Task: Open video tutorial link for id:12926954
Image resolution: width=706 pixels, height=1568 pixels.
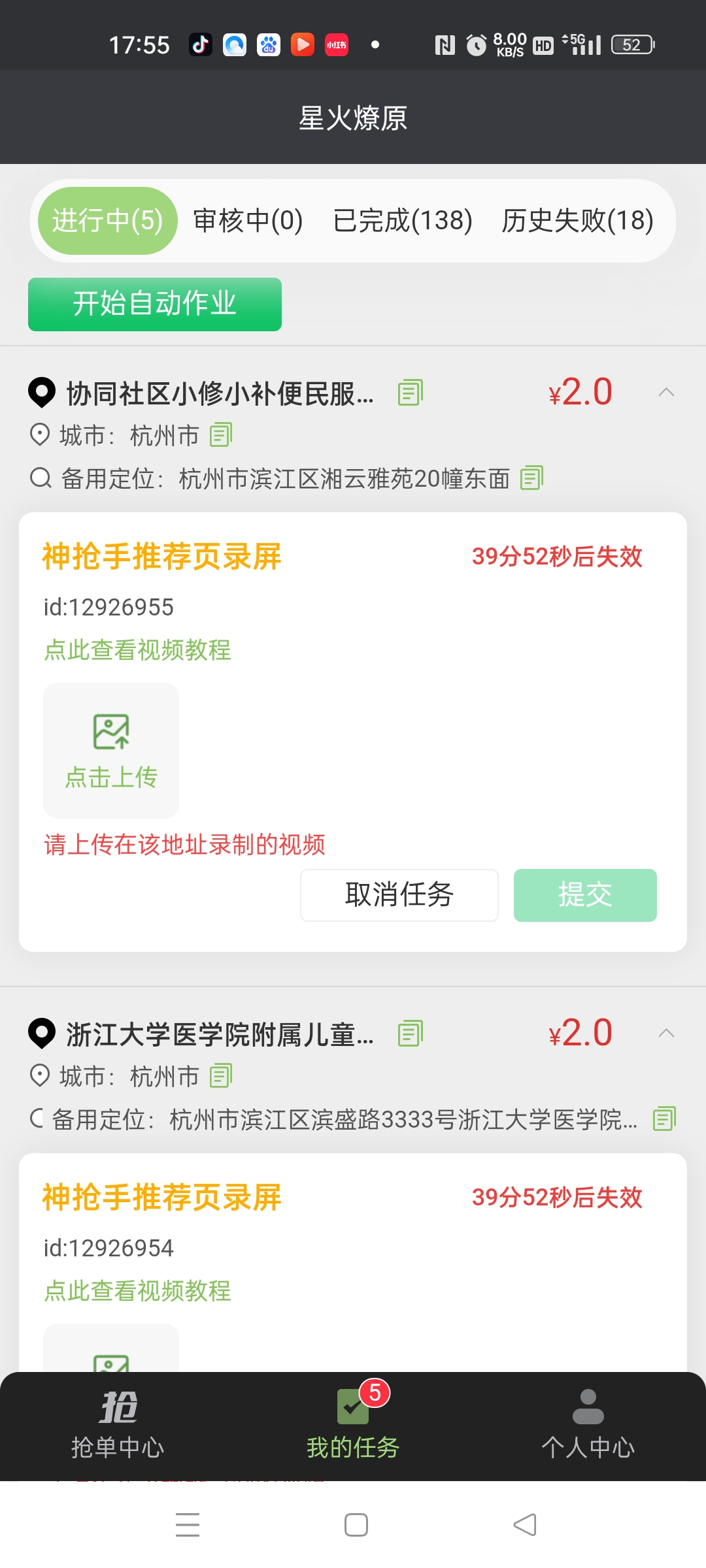Action: pos(138,1291)
